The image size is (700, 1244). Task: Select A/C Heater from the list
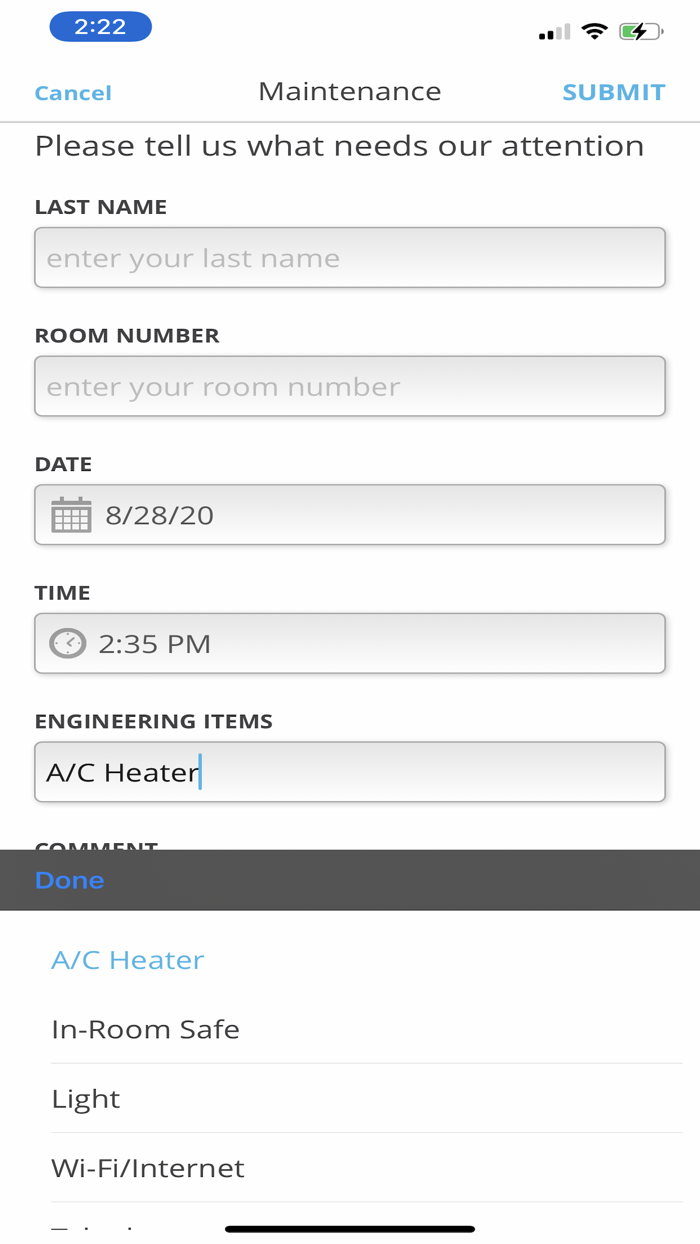point(128,960)
